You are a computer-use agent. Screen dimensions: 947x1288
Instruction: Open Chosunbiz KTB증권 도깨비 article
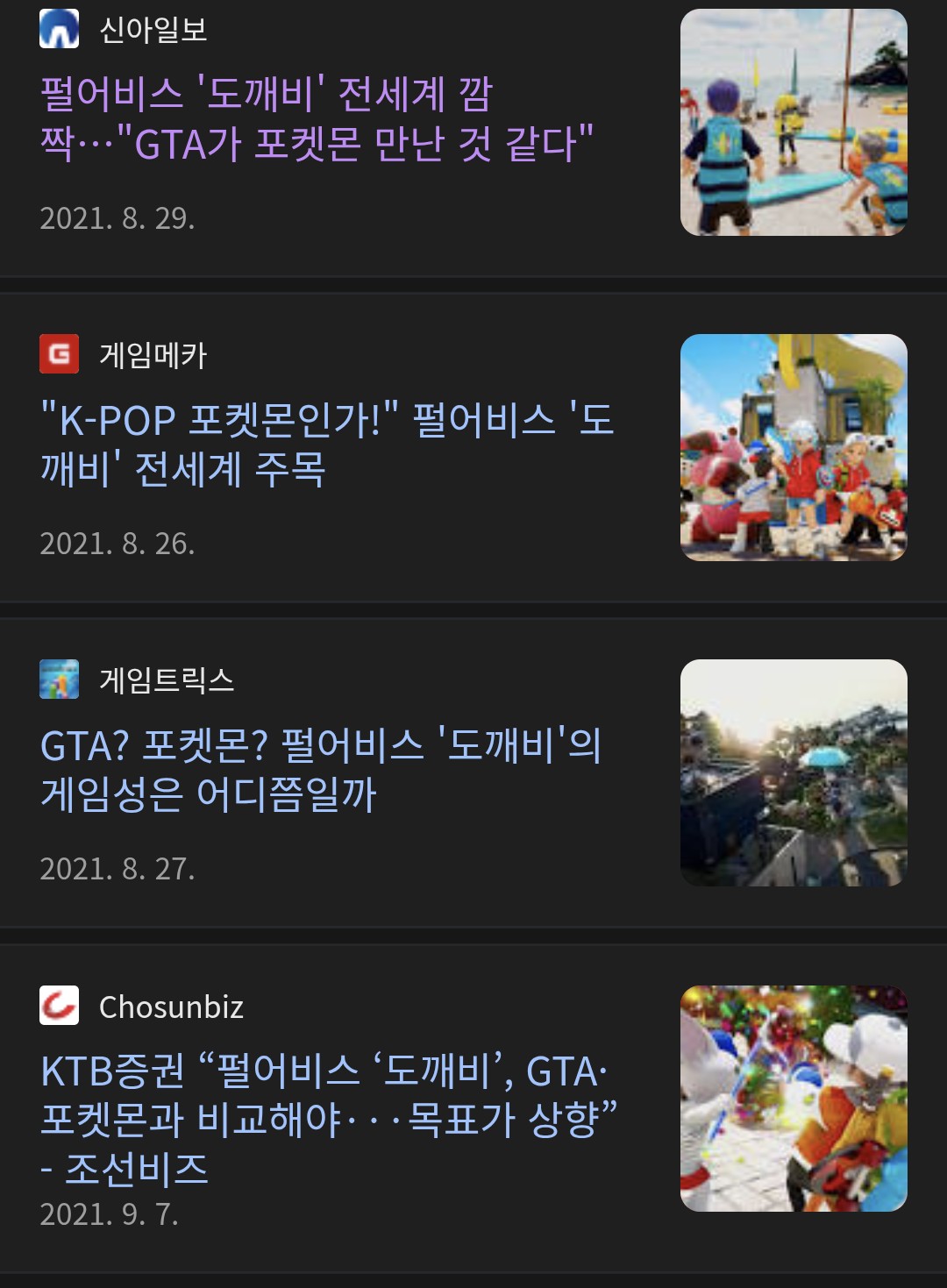click(328, 1119)
